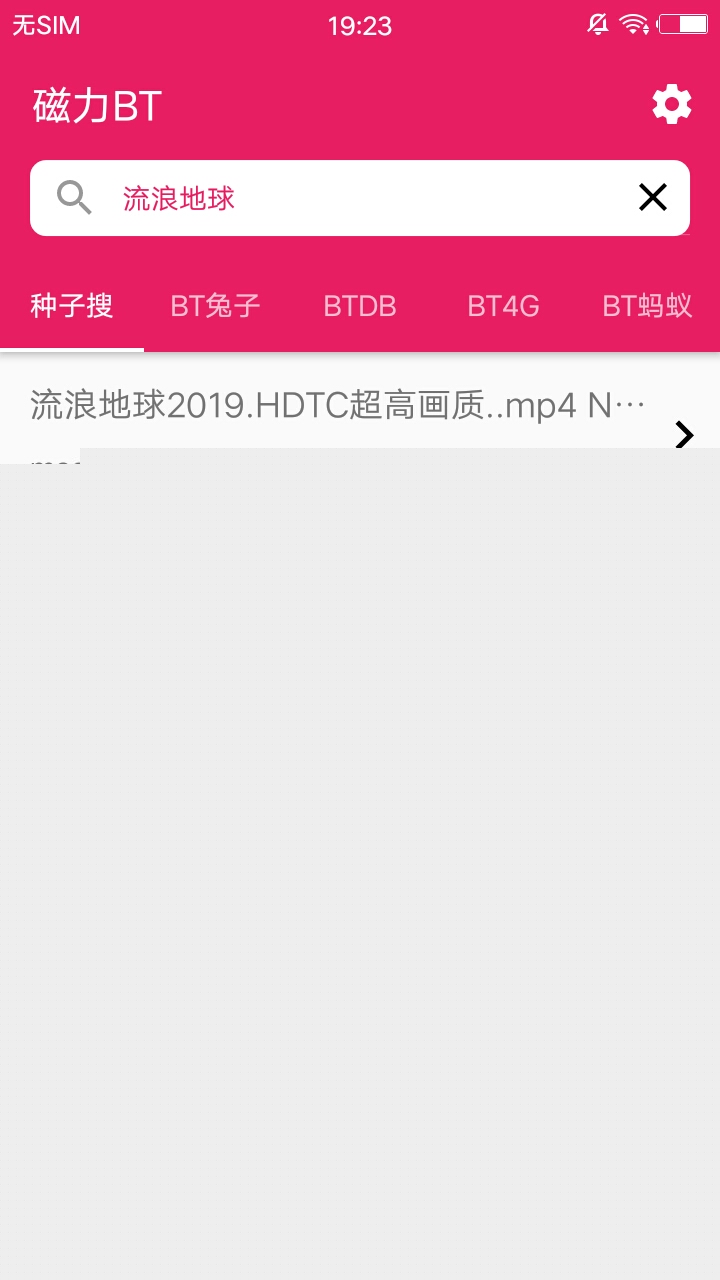The height and width of the screenshot is (1280, 720).
Task: Tap the search field containing 流浪地球
Action: tap(360, 198)
